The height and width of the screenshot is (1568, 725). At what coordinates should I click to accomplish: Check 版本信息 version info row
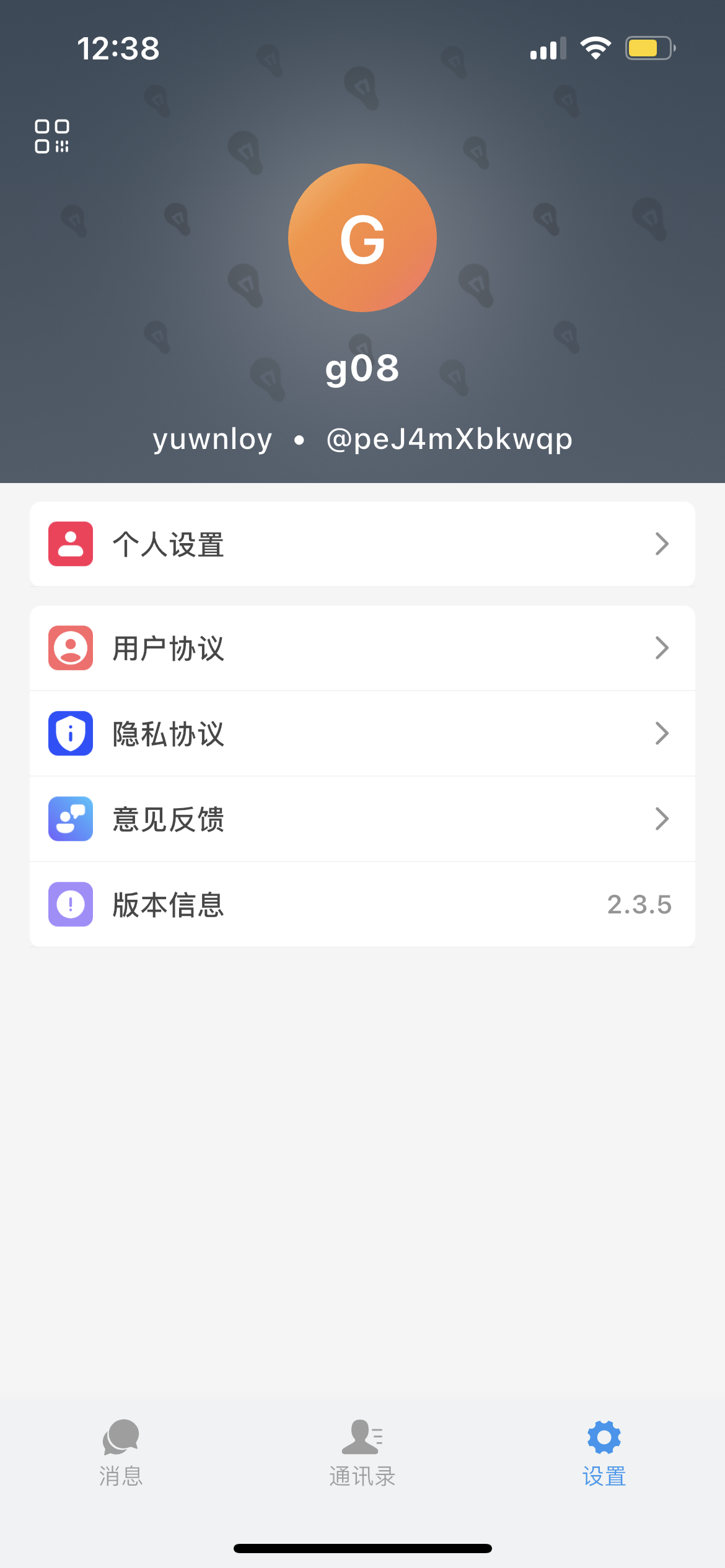362,904
